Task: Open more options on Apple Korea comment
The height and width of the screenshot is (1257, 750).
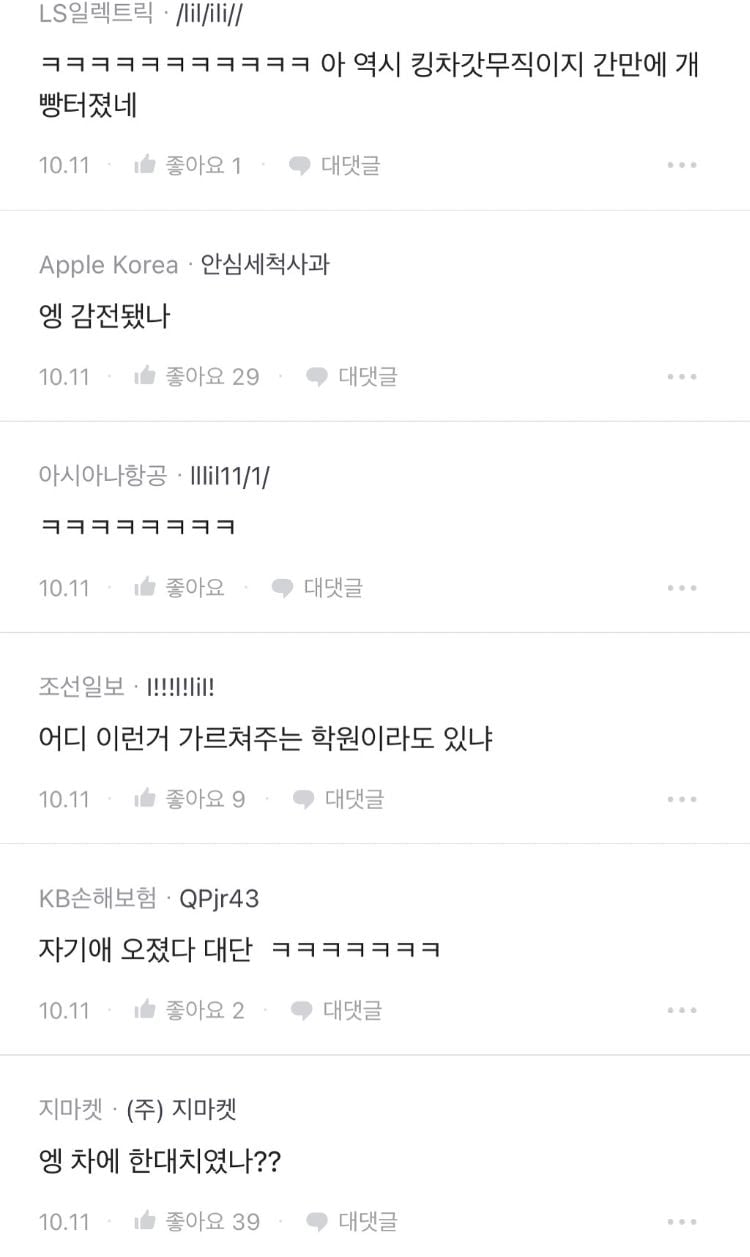Action: [x=681, y=376]
